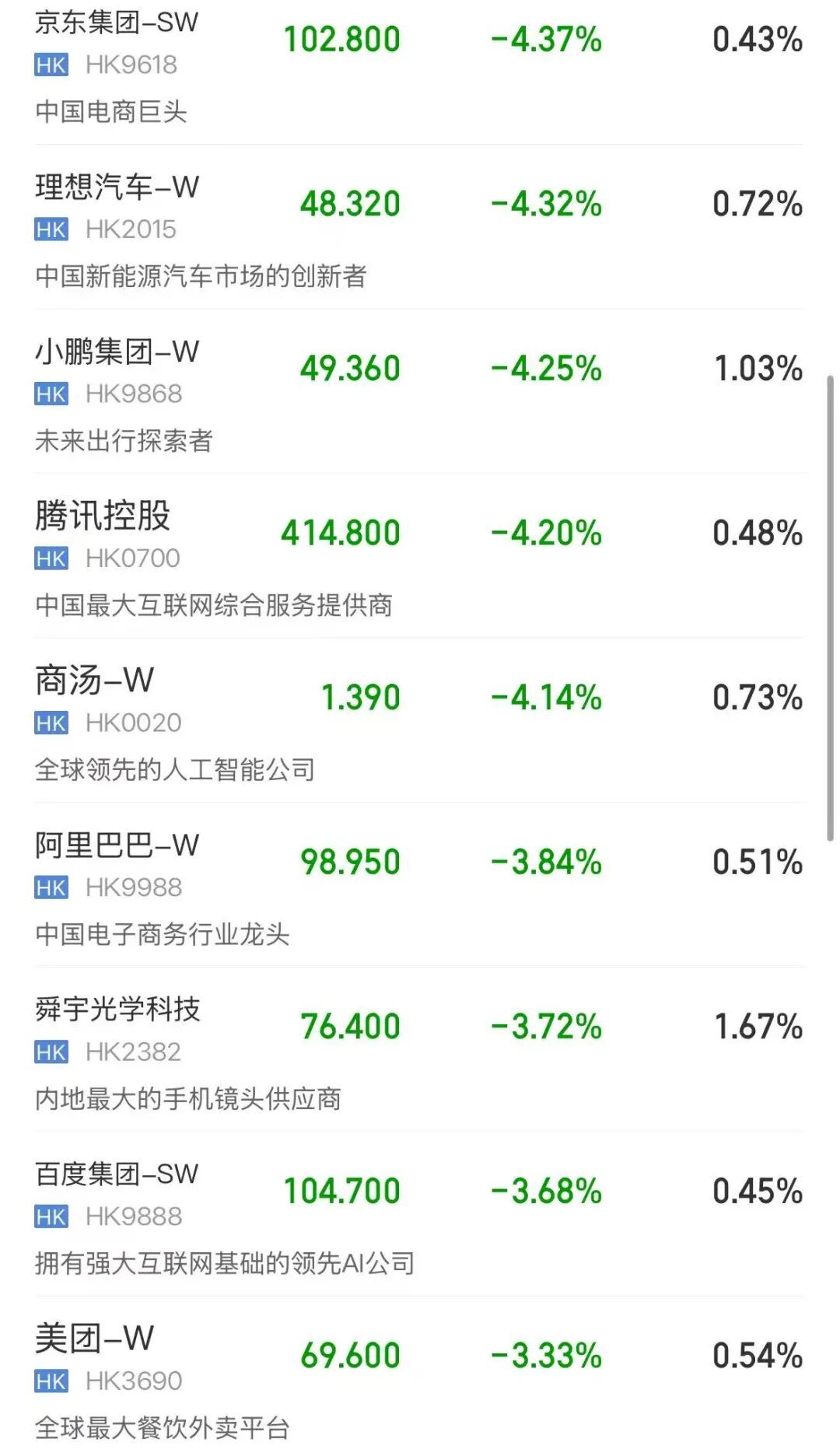Open the 京东集团-SW stock row
Viewport: 840px width, 1456px height.
click(x=418, y=68)
